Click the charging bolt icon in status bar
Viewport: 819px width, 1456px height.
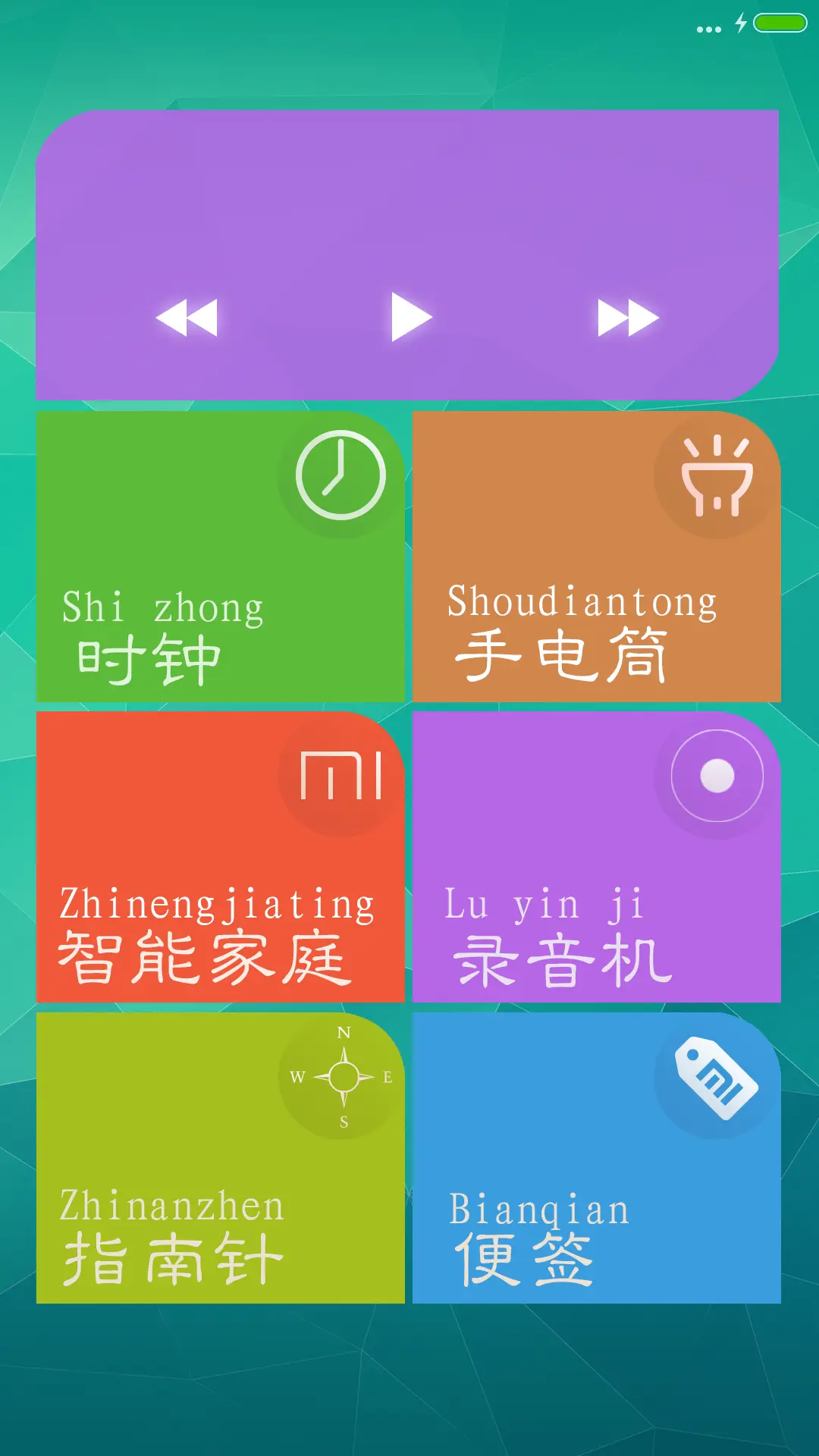coord(739,25)
